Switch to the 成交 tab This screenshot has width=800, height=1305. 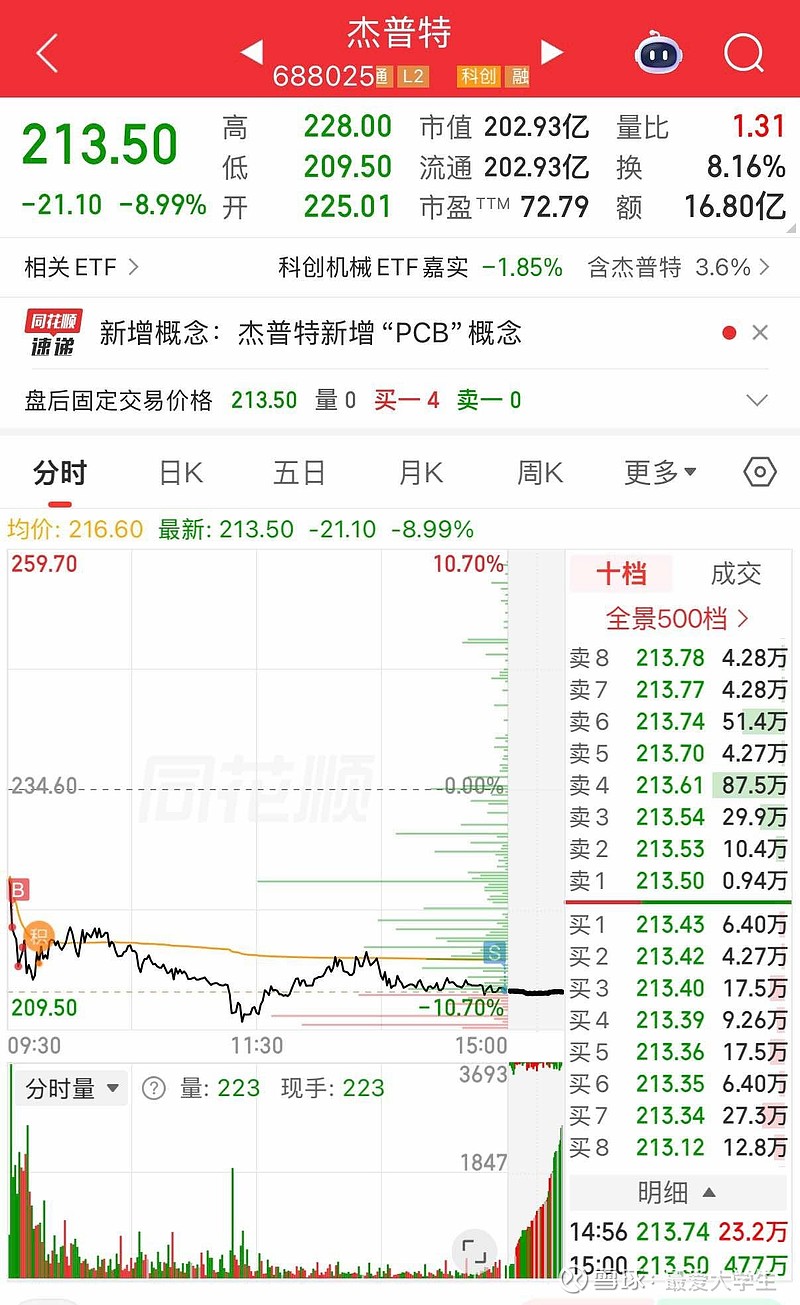pos(735,573)
